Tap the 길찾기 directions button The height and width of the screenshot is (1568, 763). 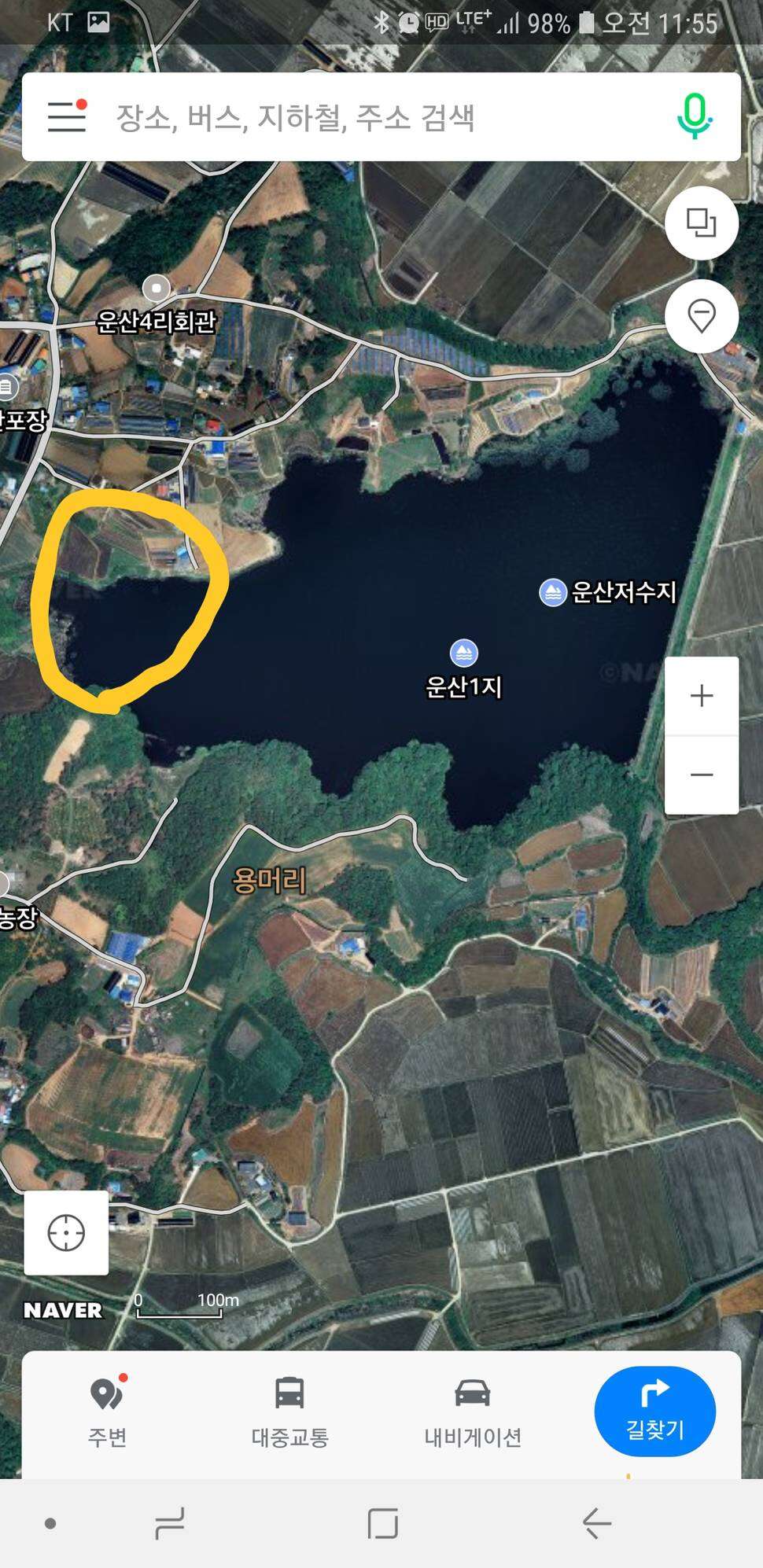point(654,1411)
